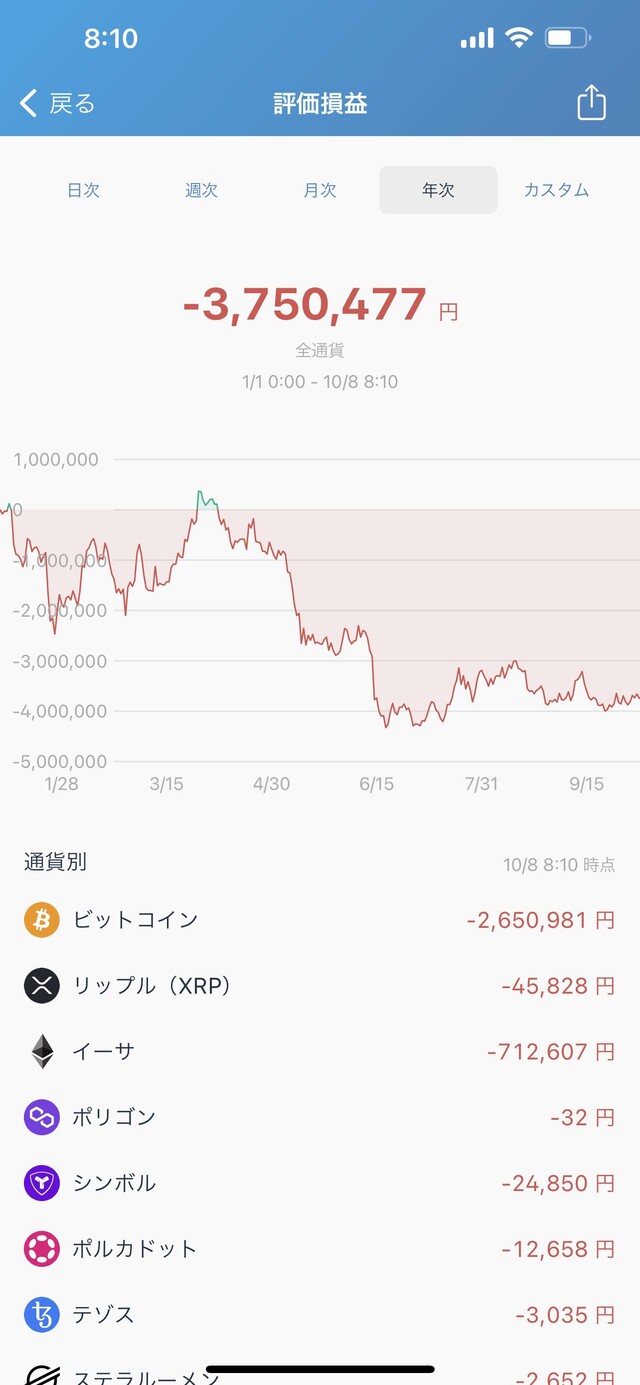The height and width of the screenshot is (1385, 640).
Task: Select the 週次 period tab
Action: coord(201,190)
